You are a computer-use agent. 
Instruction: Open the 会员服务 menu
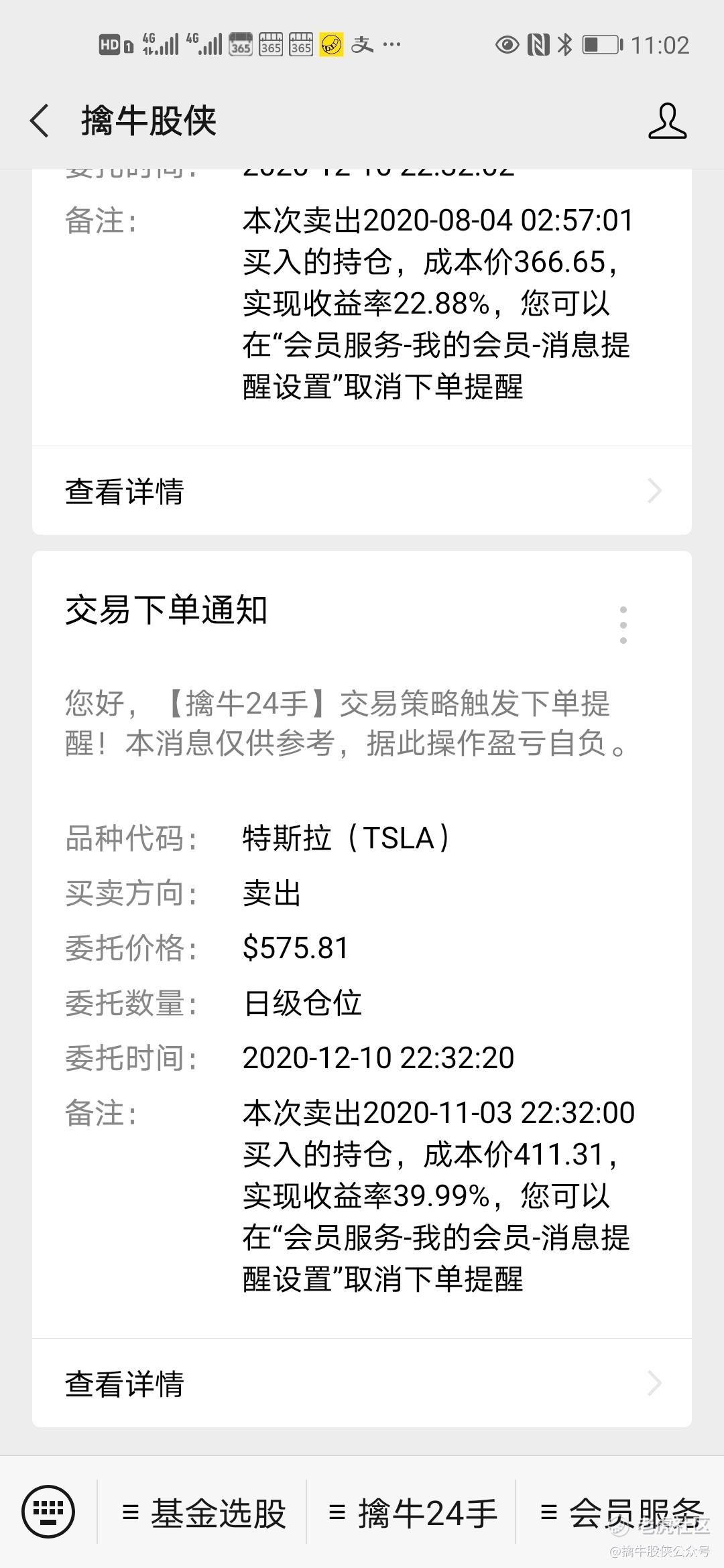[x=621, y=1512]
